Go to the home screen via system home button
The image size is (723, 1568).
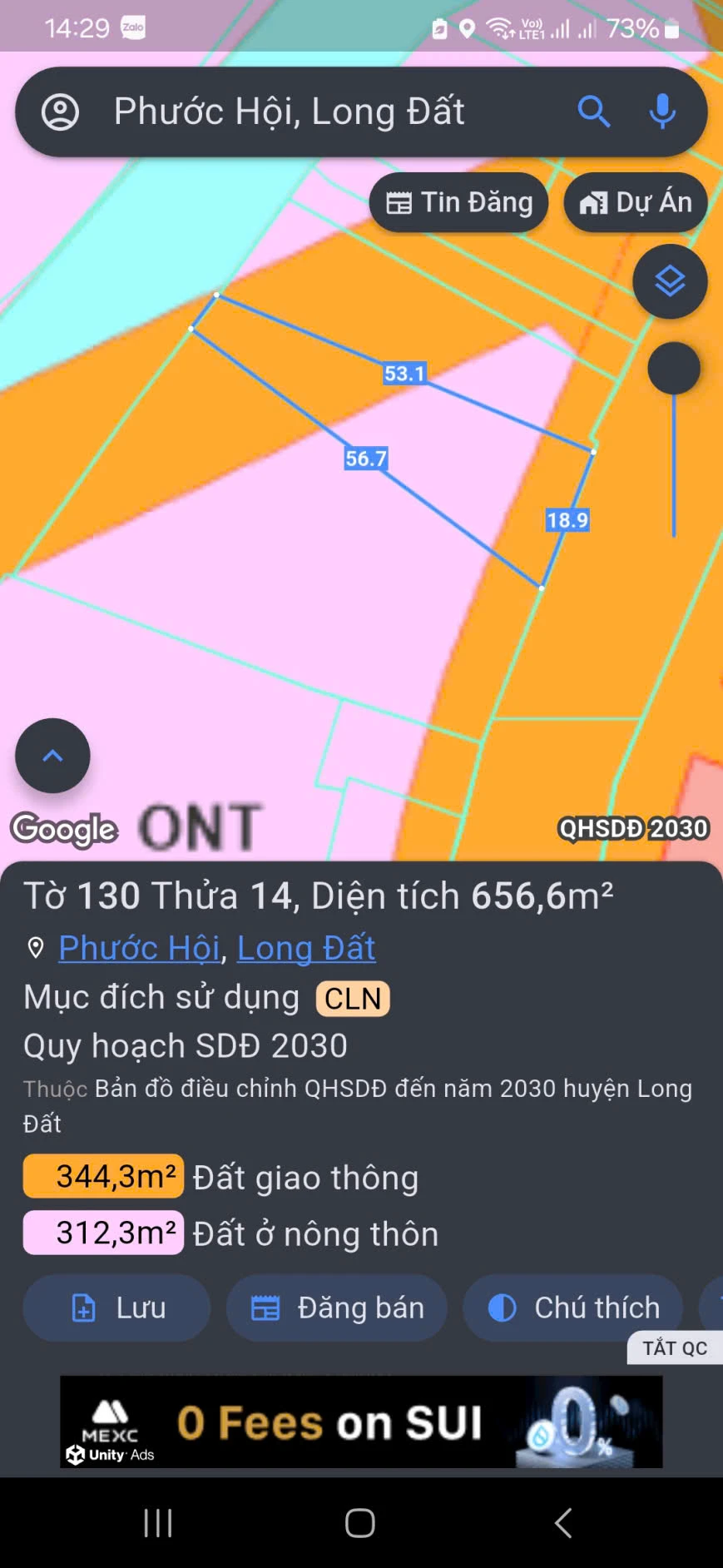click(x=360, y=1523)
